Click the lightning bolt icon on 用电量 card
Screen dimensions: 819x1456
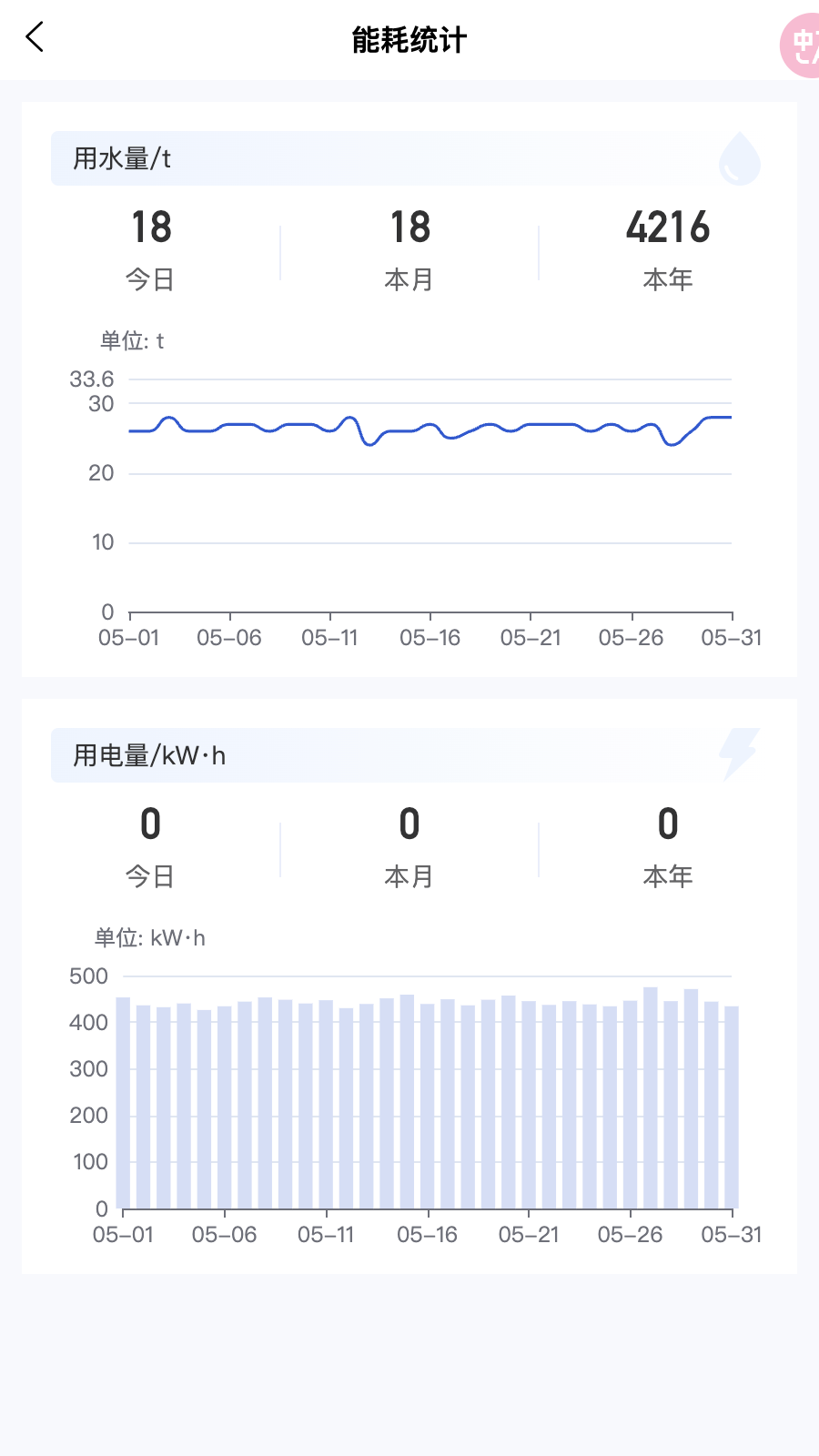[x=737, y=755]
